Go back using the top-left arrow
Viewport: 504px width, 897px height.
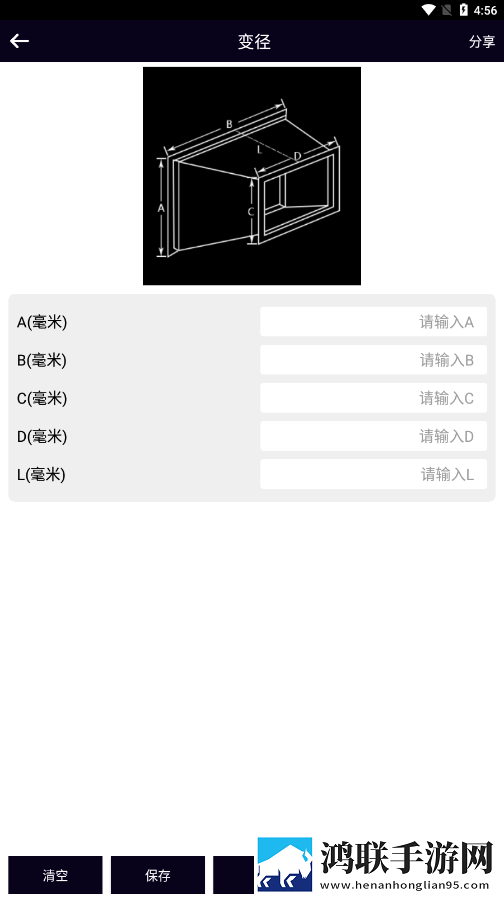click(x=19, y=41)
